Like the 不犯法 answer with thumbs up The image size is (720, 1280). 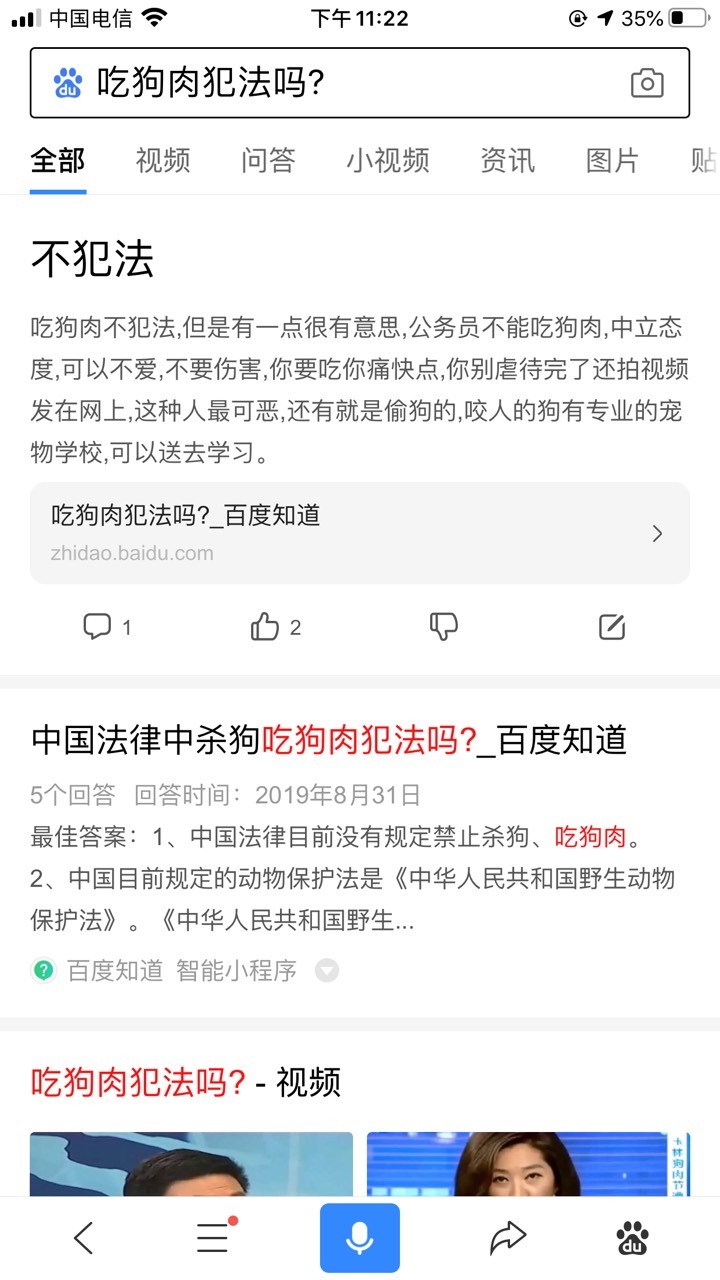(276, 627)
